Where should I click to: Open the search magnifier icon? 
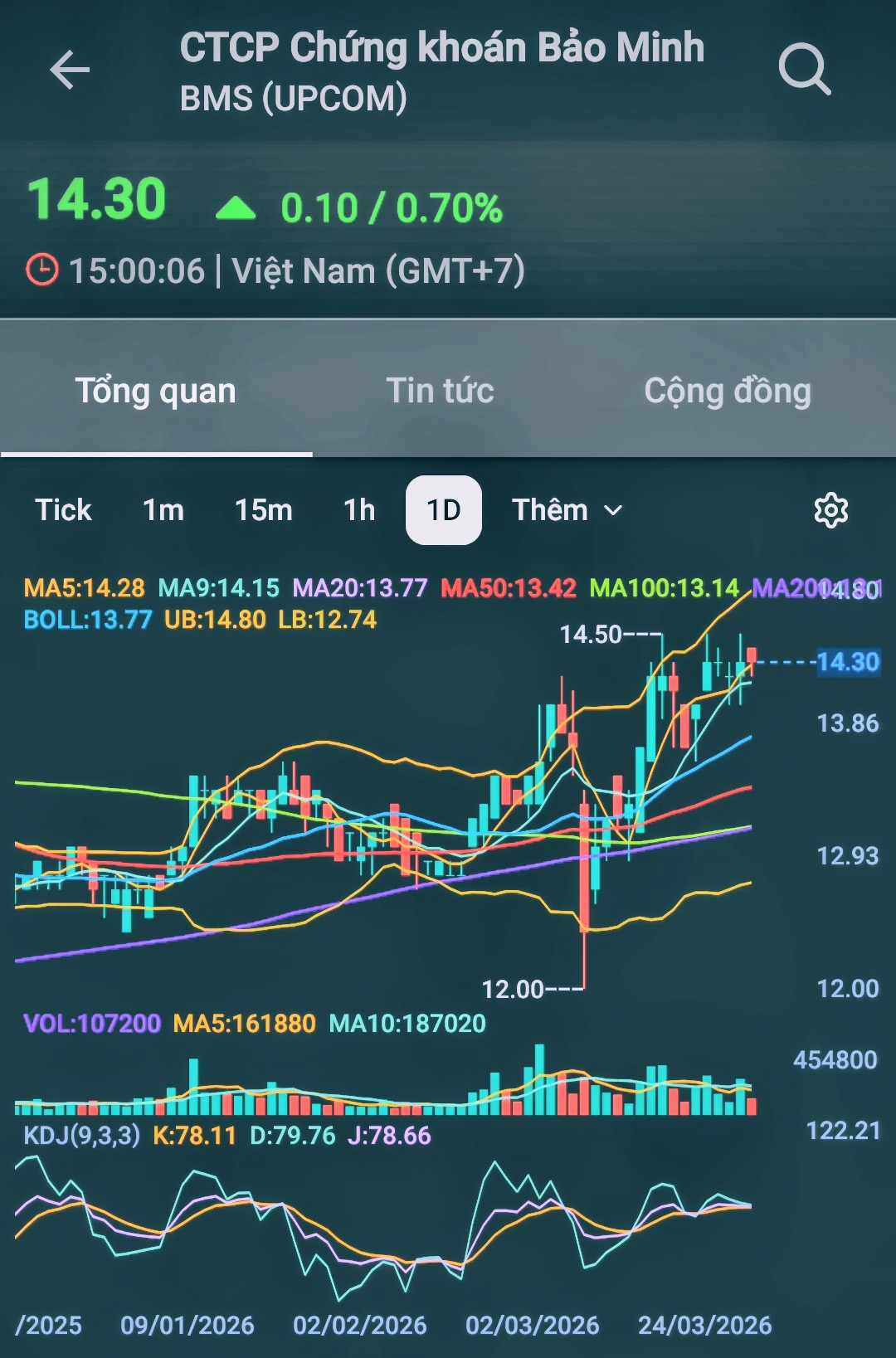tap(804, 70)
